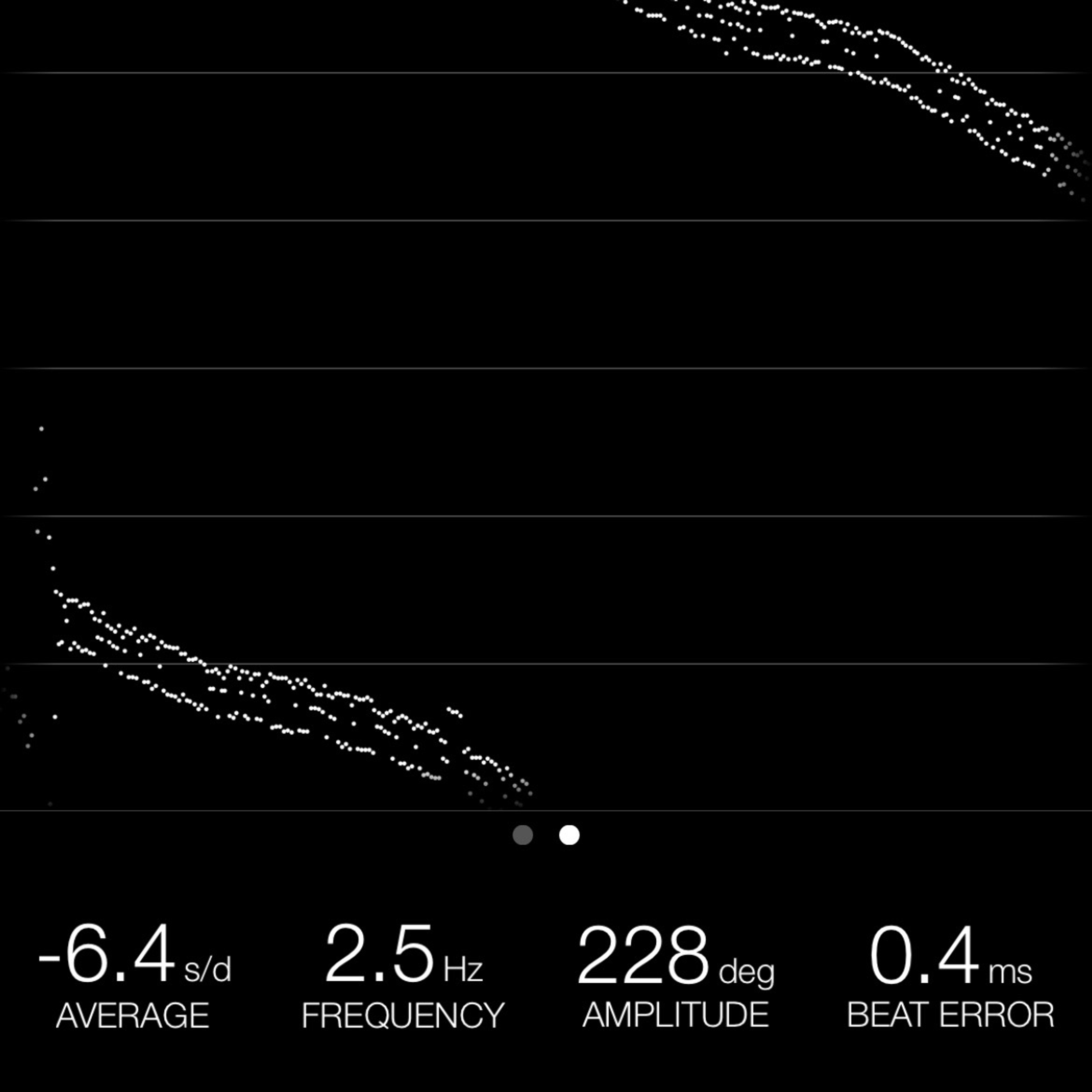Select the gray page indicator dot
1092x1092 pixels.
coord(522,835)
